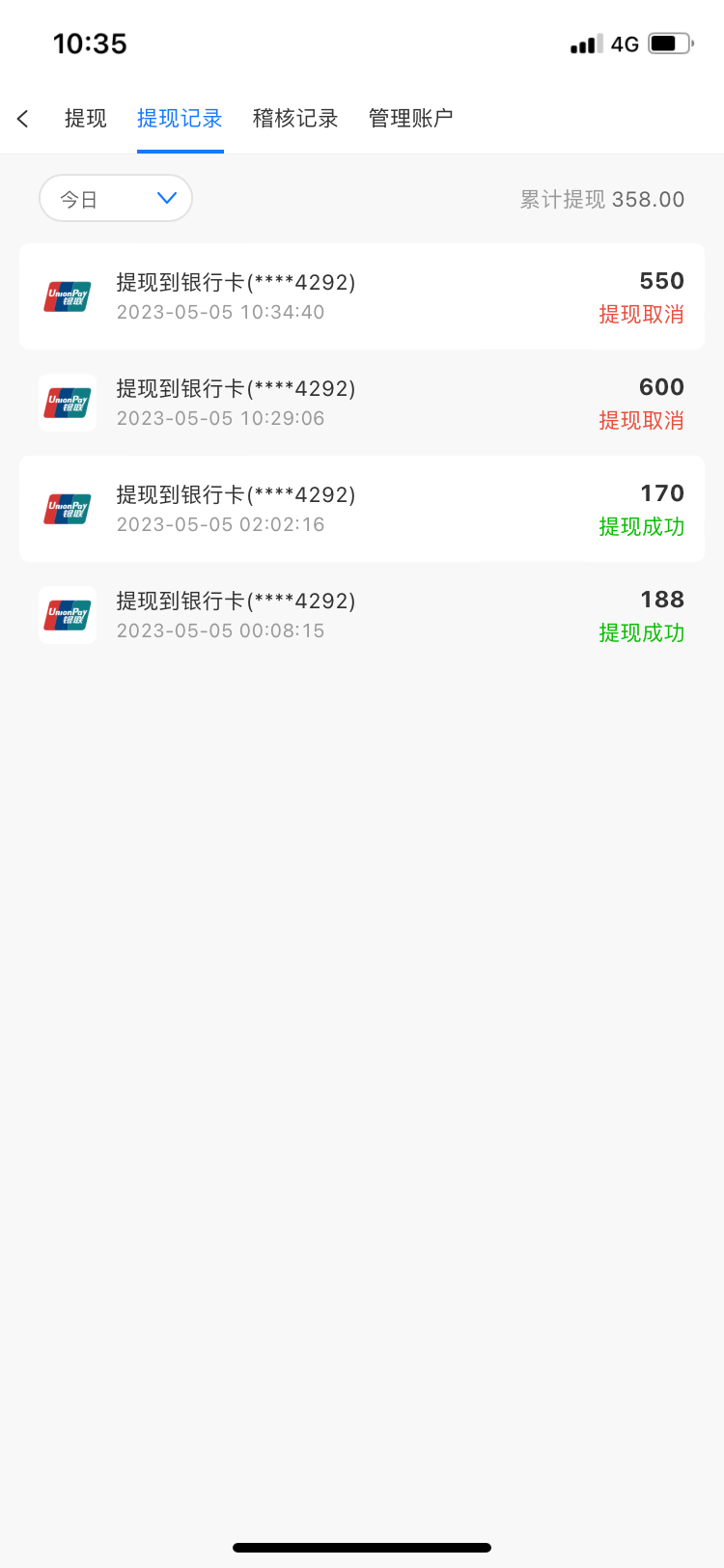Switch to the 提现 tab
The image size is (724, 1568).
pos(85,119)
